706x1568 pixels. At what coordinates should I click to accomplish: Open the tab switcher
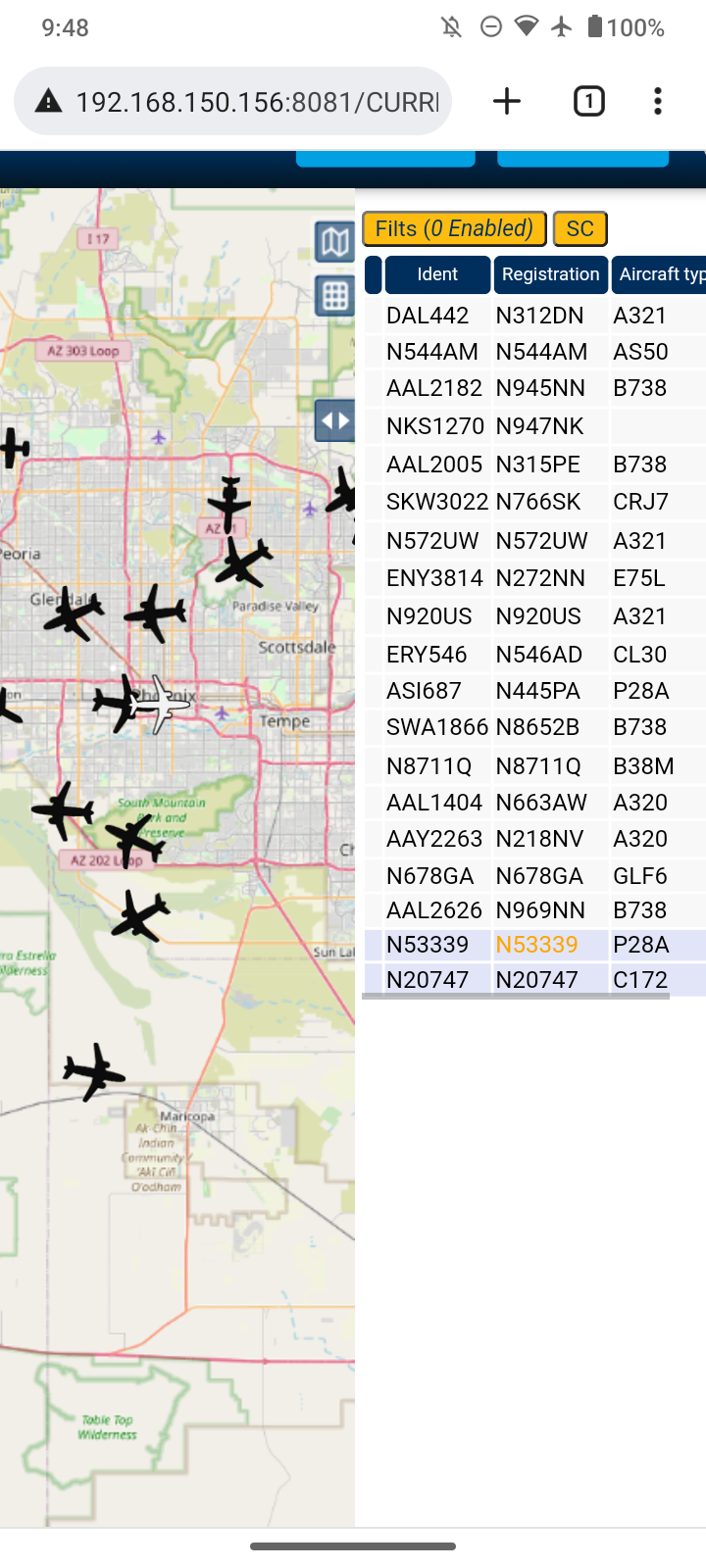[x=588, y=101]
